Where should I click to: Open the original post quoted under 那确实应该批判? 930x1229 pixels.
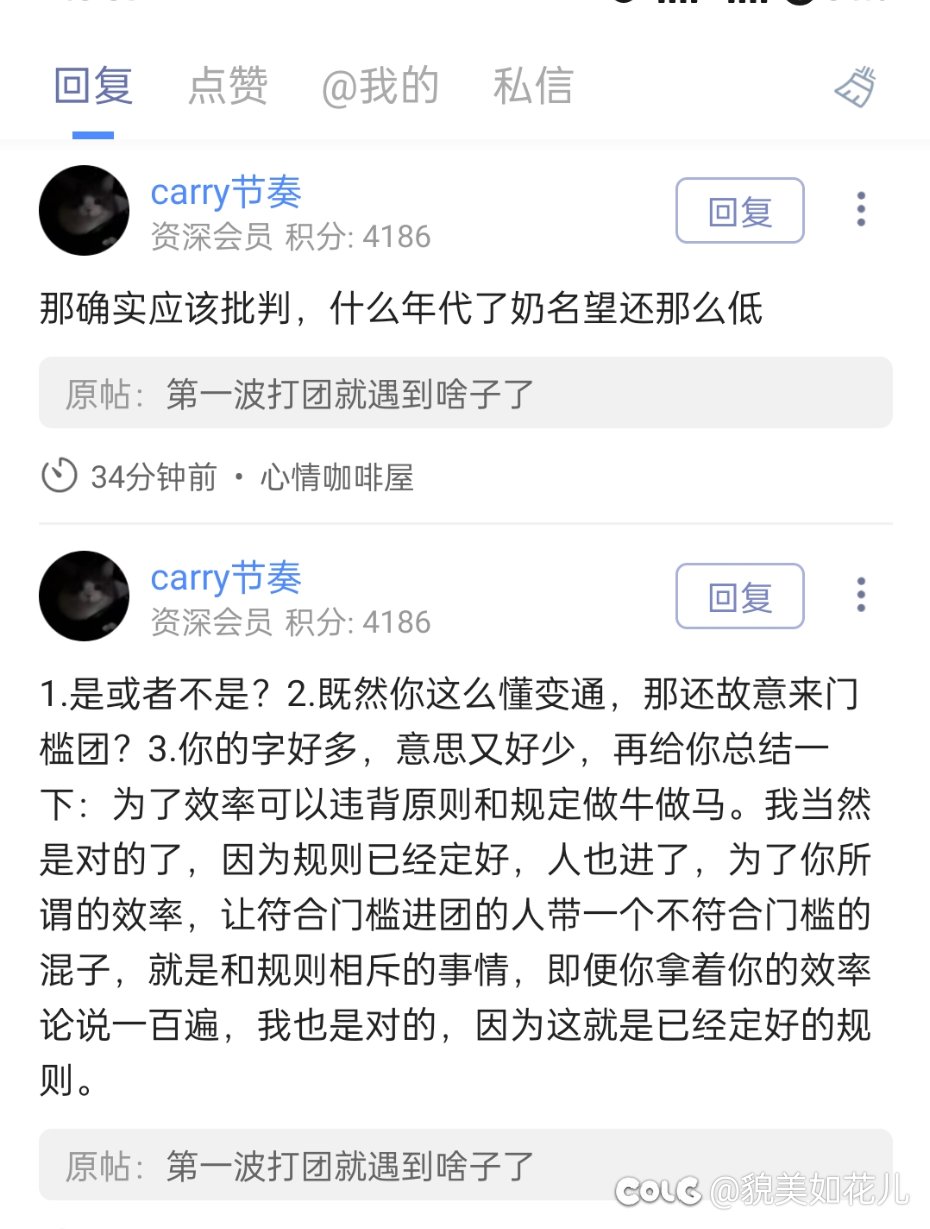tap(465, 394)
